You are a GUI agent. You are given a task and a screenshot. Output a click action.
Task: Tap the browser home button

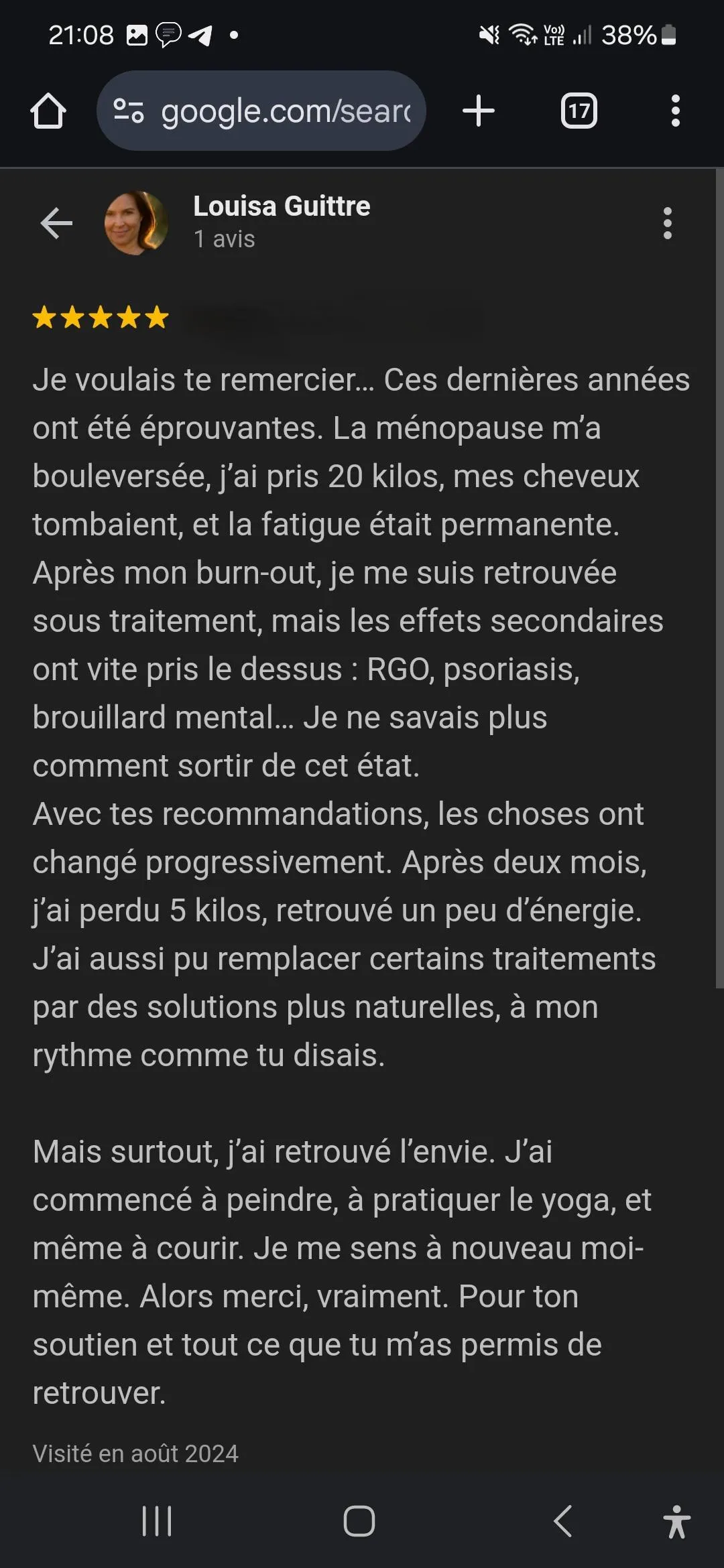48,111
